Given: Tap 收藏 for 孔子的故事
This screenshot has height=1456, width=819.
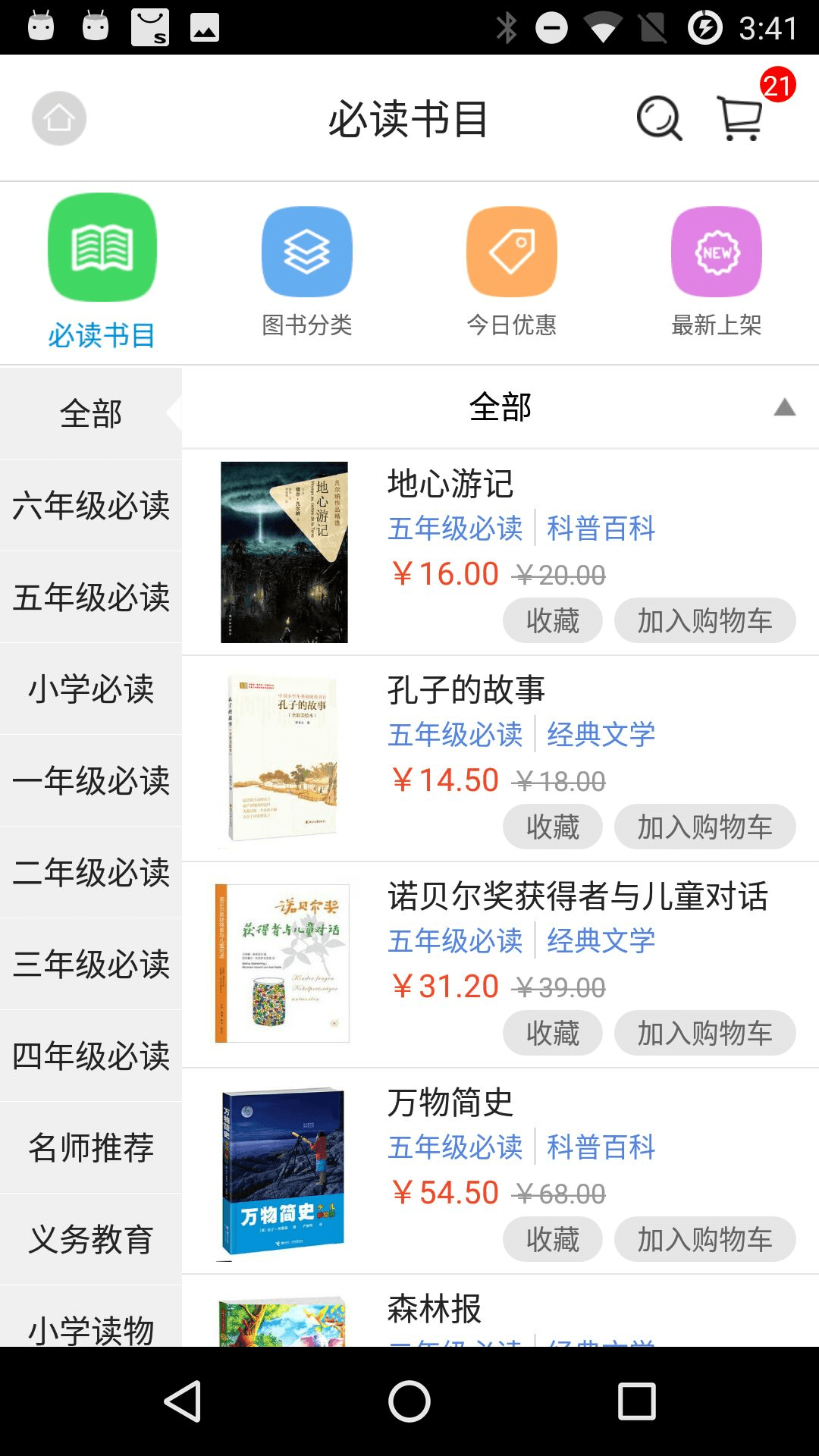Looking at the screenshot, I should click(x=553, y=827).
